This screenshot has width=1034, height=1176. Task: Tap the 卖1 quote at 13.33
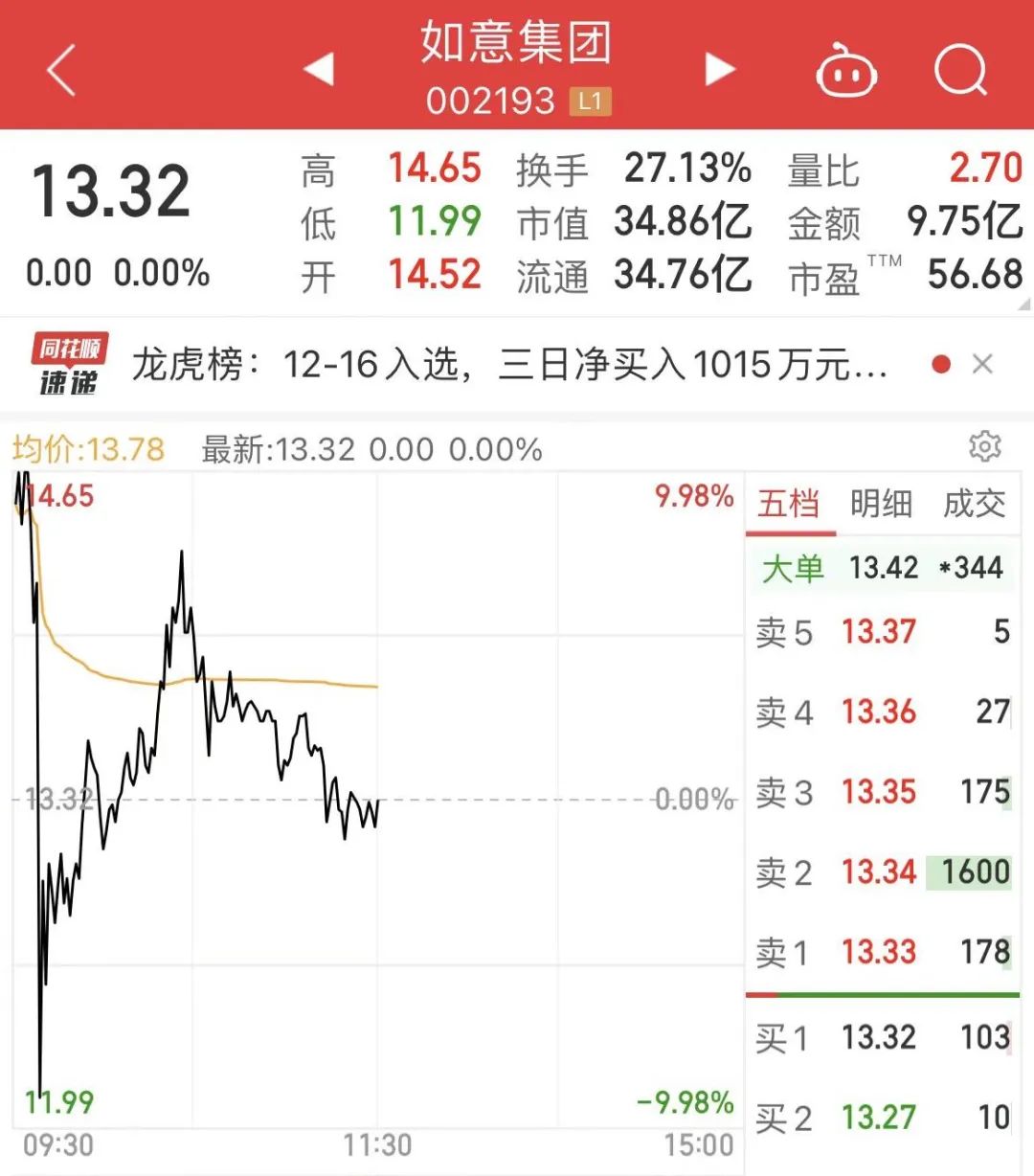(881, 952)
